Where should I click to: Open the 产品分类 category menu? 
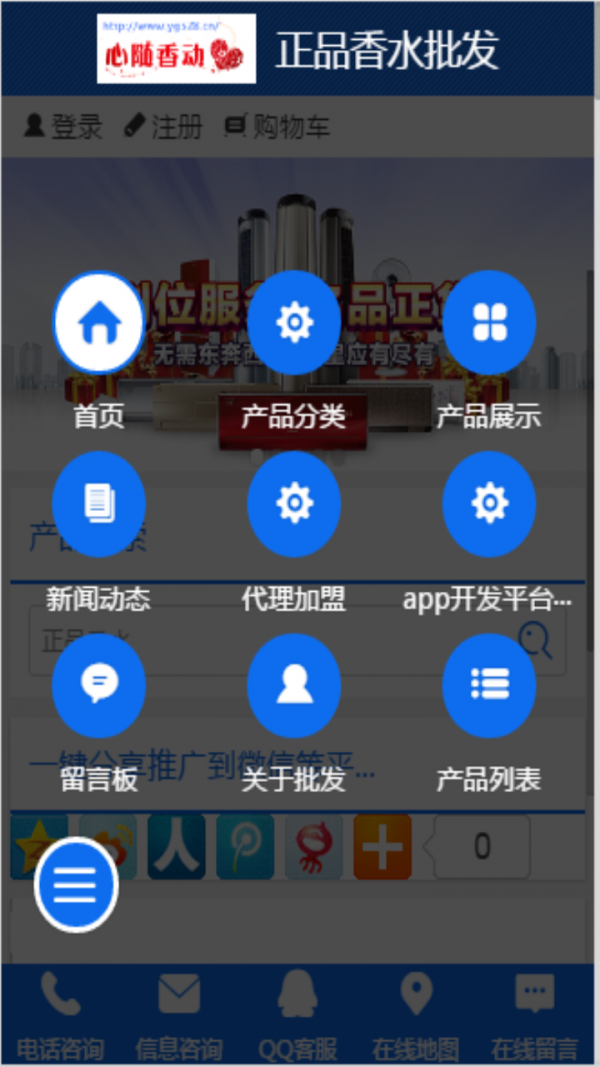(294, 323)
